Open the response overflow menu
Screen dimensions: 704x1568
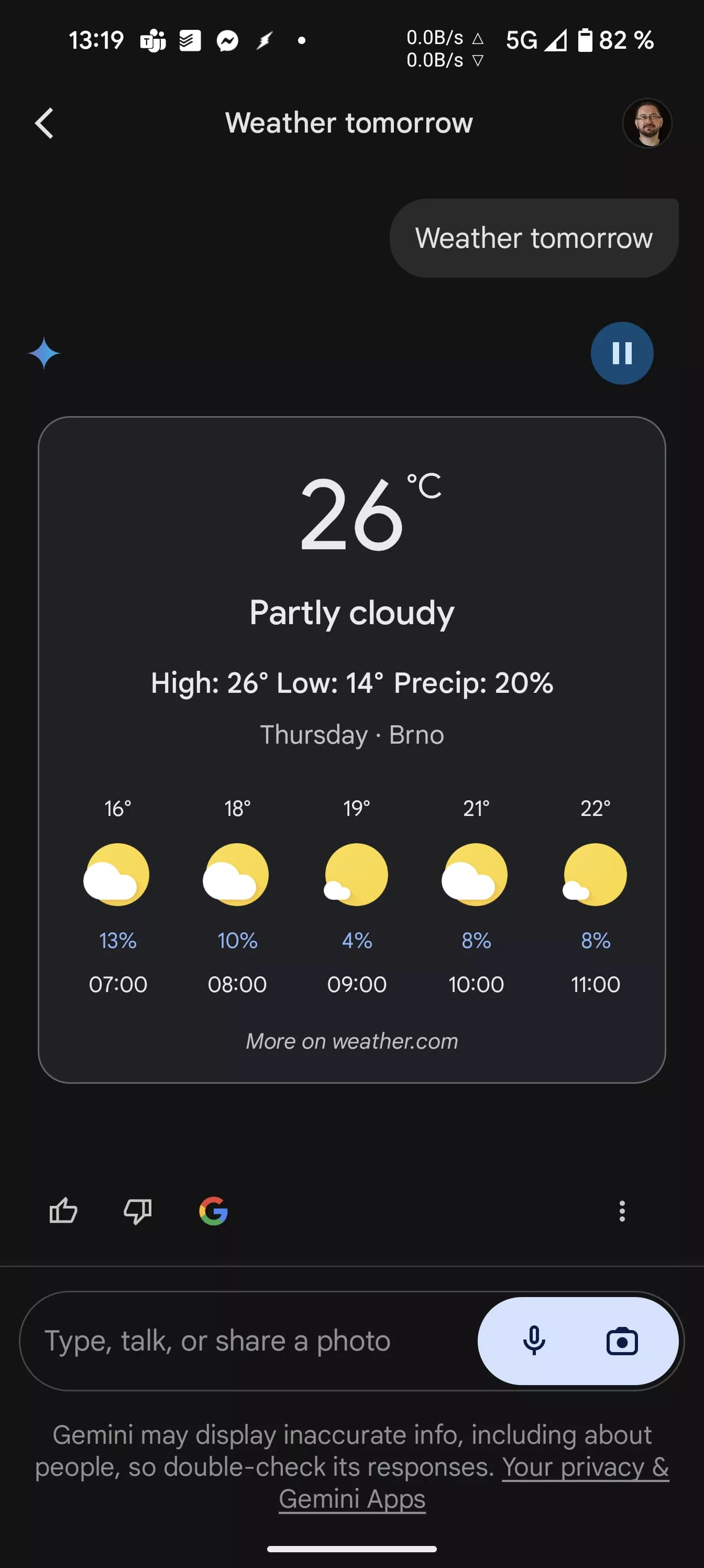pyautogui.click(x=622, y=1211)
